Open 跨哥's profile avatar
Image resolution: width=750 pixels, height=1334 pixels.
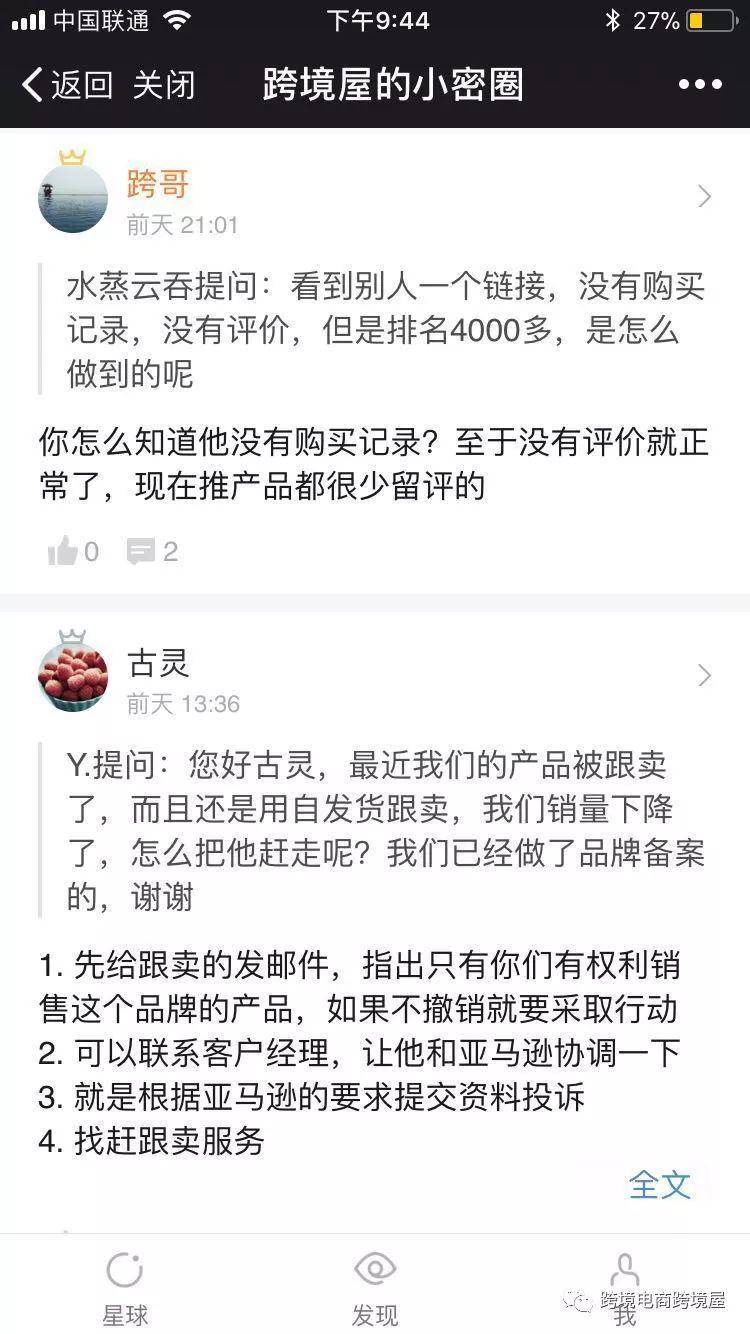[x=73, y=197]
